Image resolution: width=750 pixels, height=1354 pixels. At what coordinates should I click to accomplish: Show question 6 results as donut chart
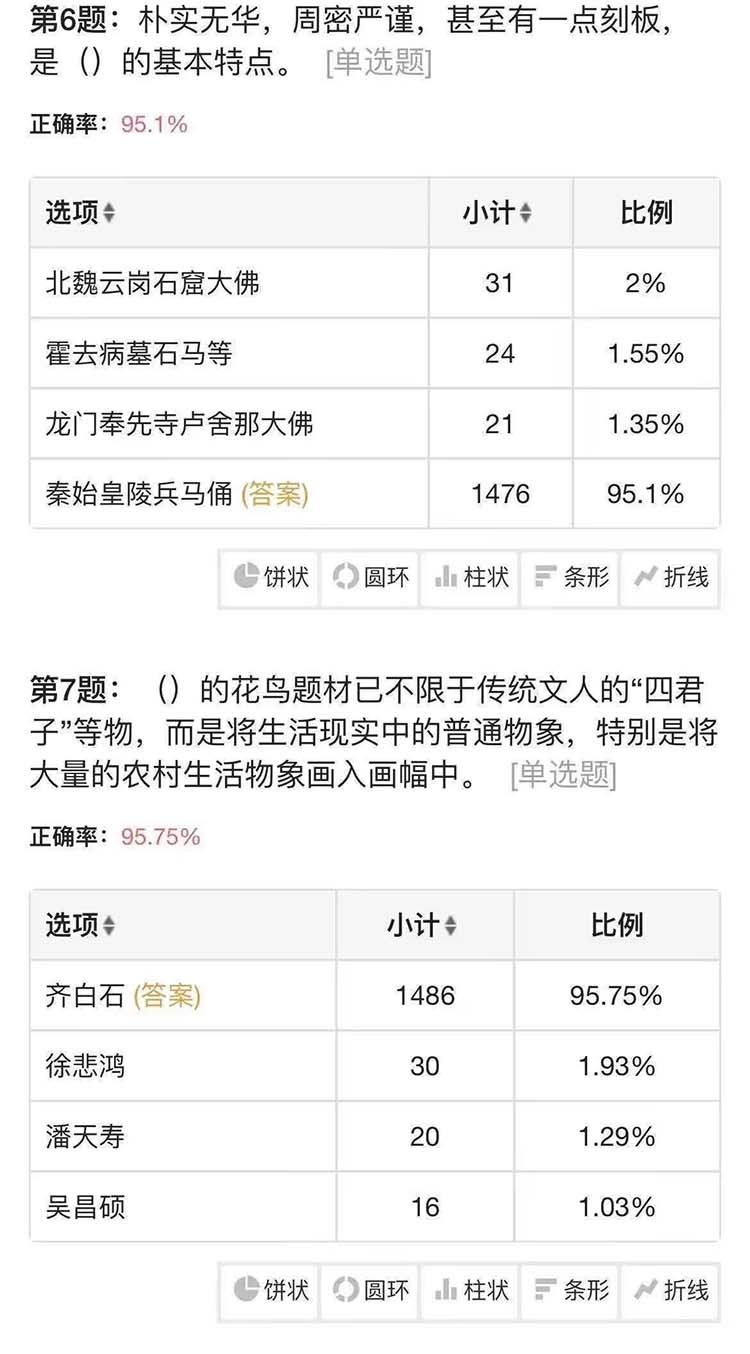370,577
